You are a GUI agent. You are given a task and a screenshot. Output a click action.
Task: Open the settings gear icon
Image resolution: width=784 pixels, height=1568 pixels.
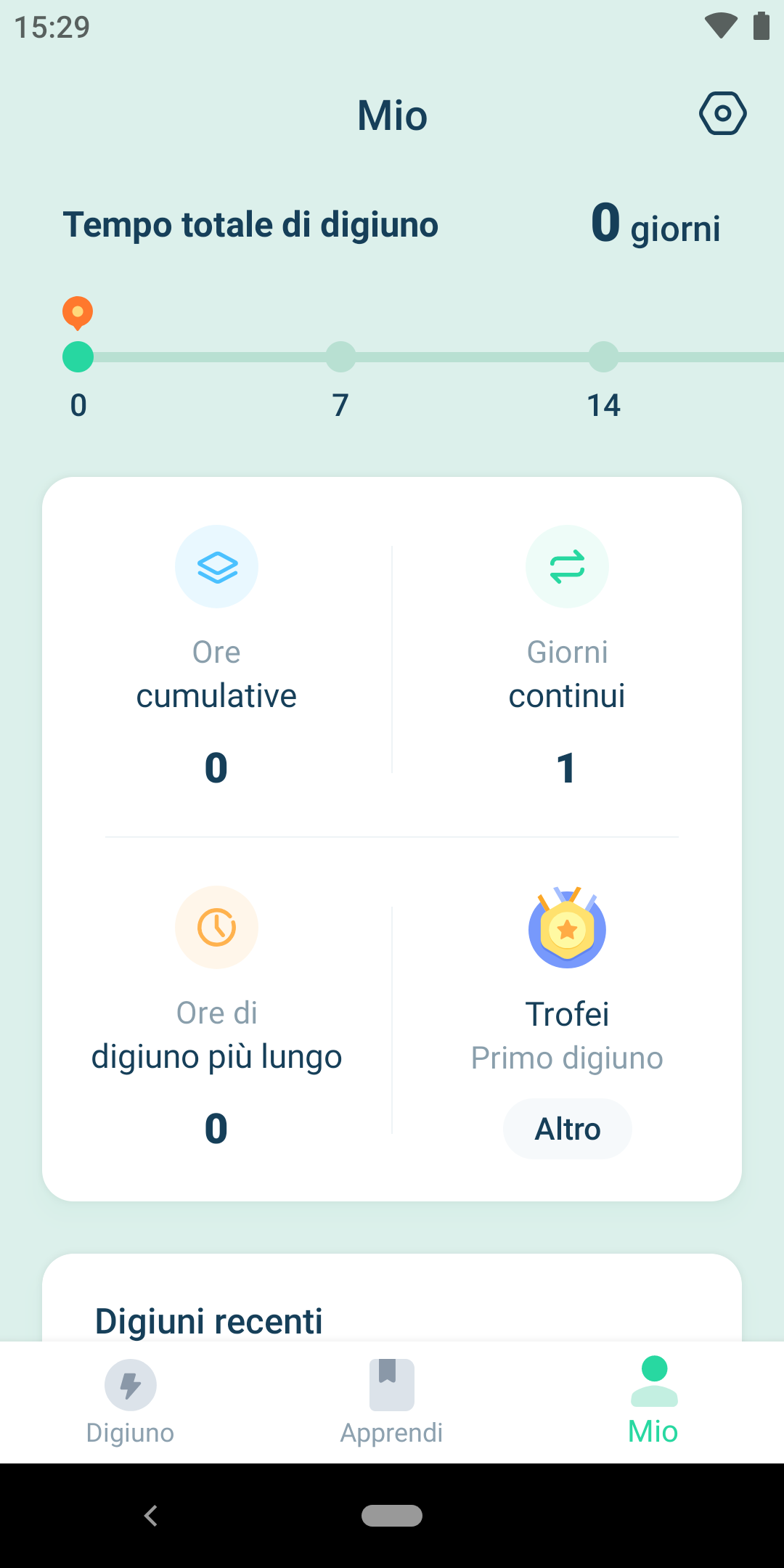(722, 113)
